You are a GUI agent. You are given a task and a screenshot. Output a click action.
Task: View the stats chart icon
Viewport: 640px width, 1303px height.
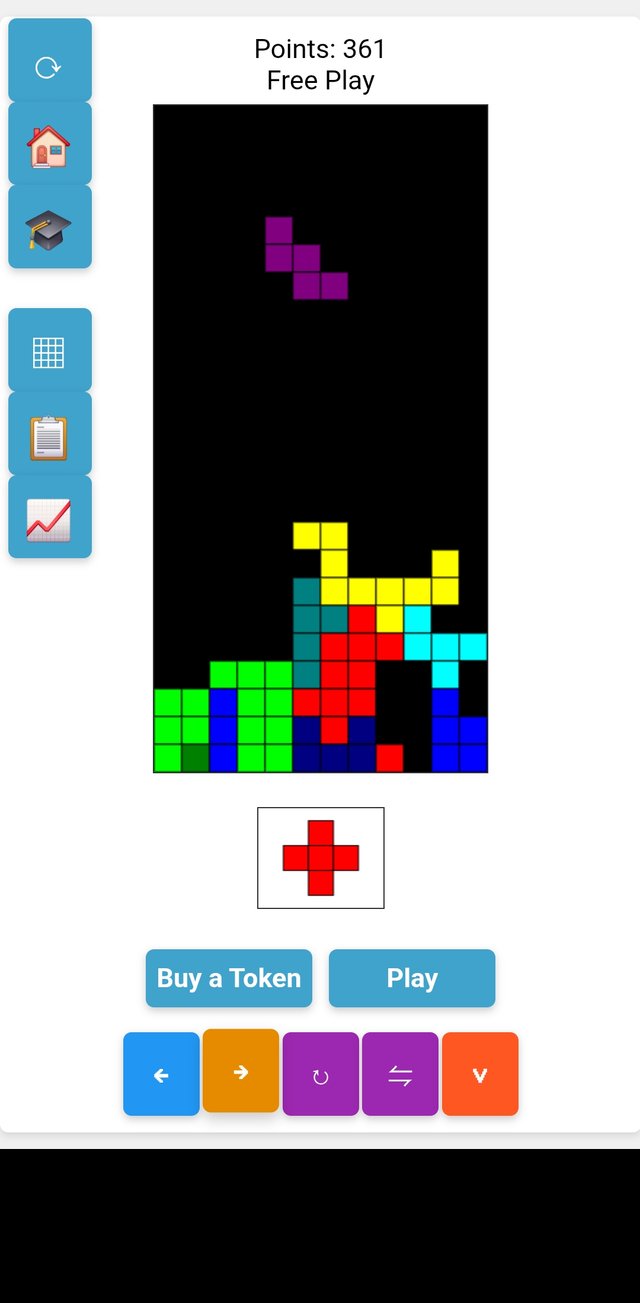point(49,518)
